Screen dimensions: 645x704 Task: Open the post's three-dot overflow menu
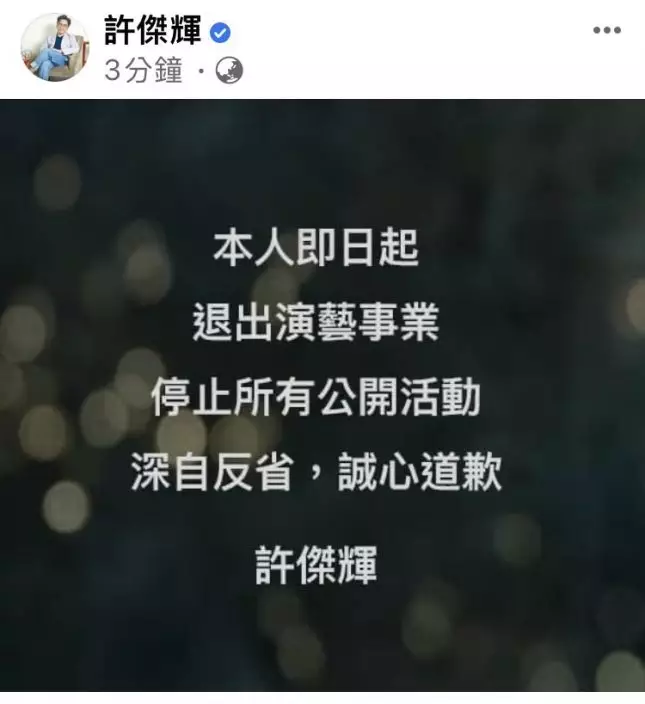606,31
